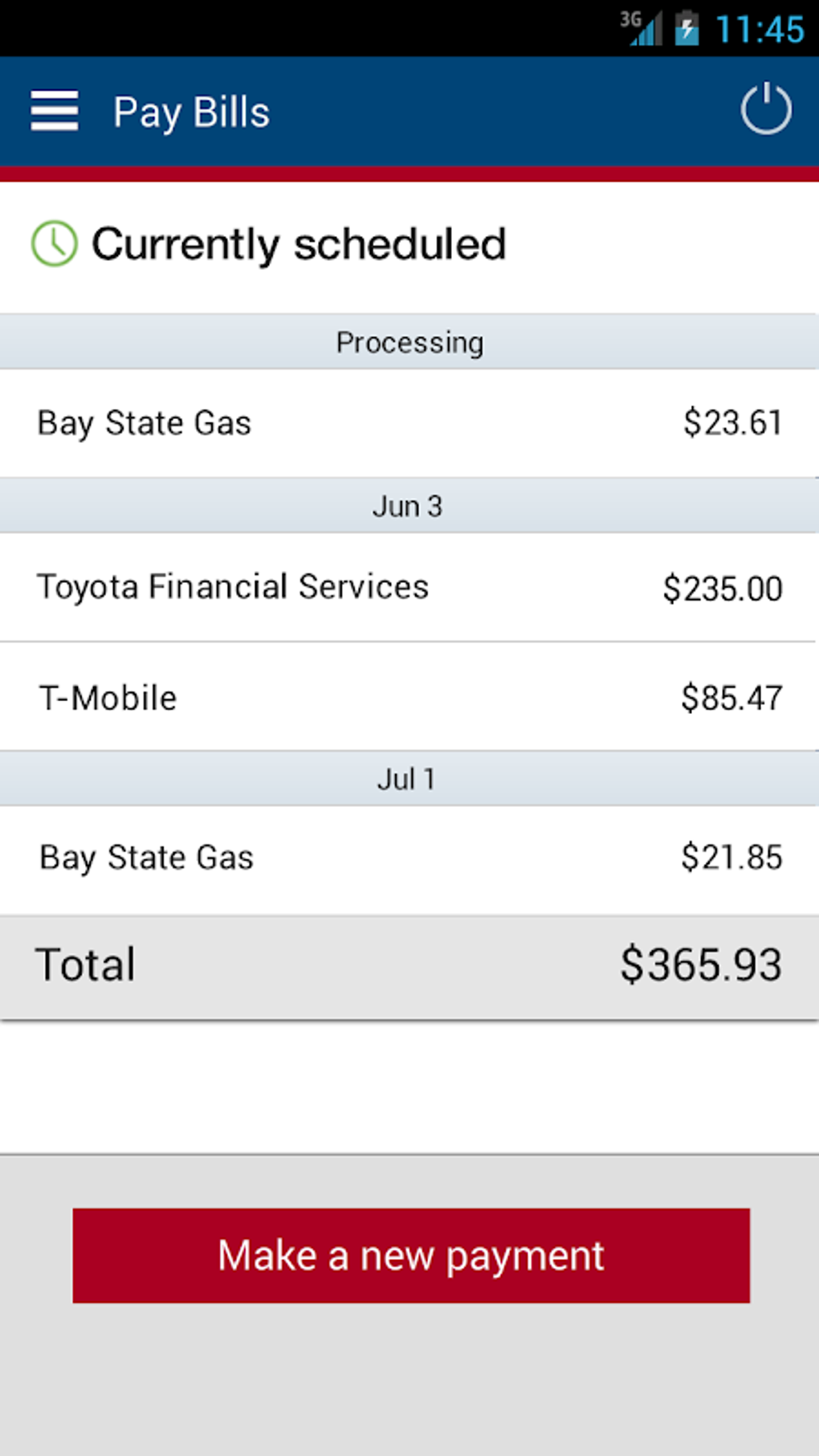Expand the Jun 3 payment group

pyautogui.click(x=409, y=505)
